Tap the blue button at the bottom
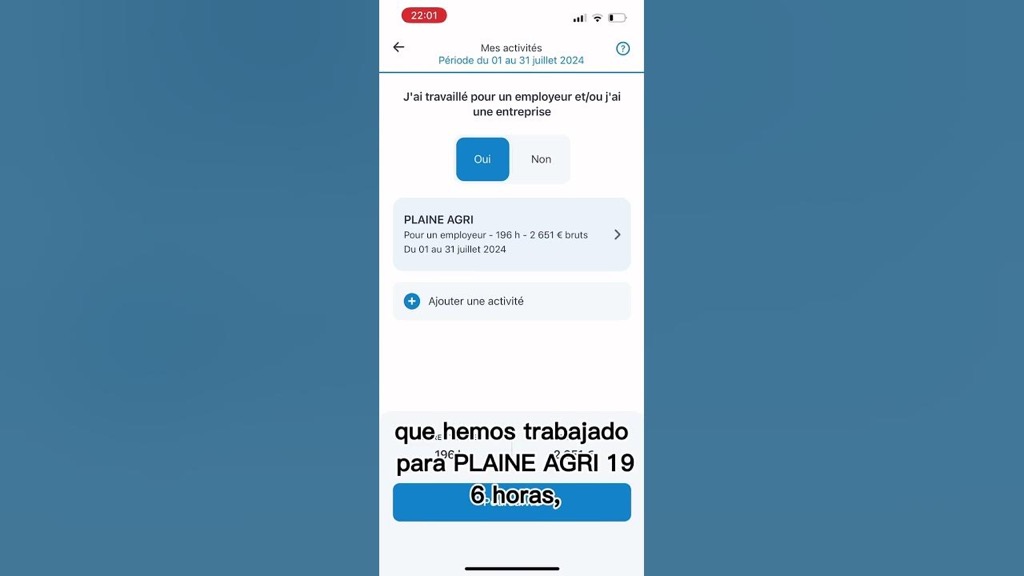Screen dimensions: 1024x576 click(x=511, y=502)
